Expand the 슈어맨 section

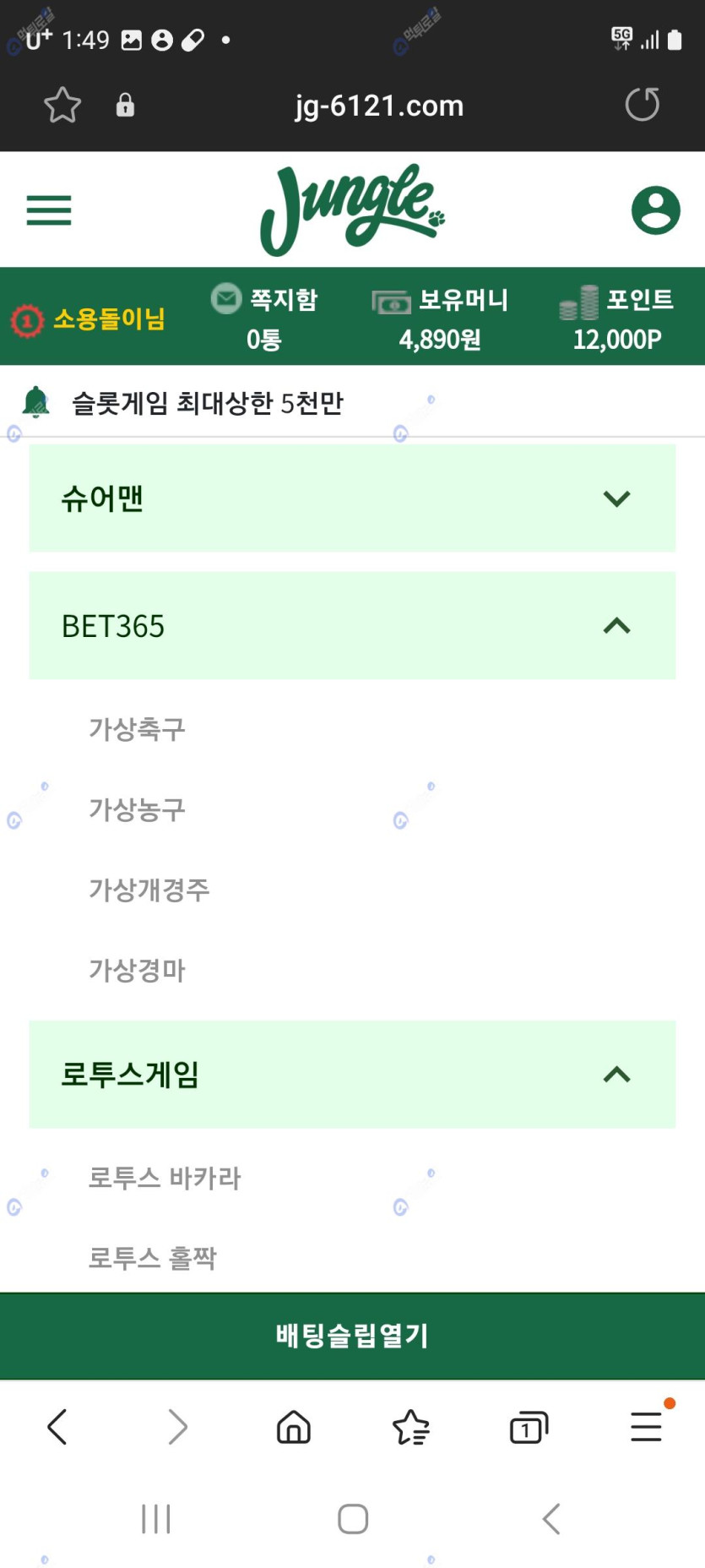352,498
